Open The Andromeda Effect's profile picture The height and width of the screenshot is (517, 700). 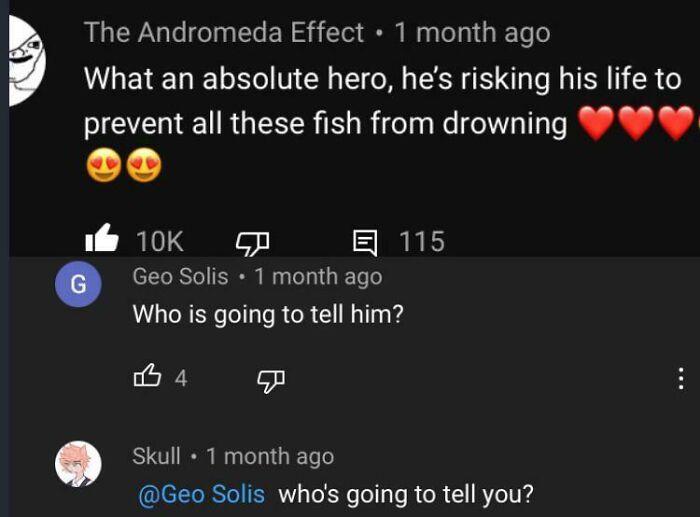(30, 60)
